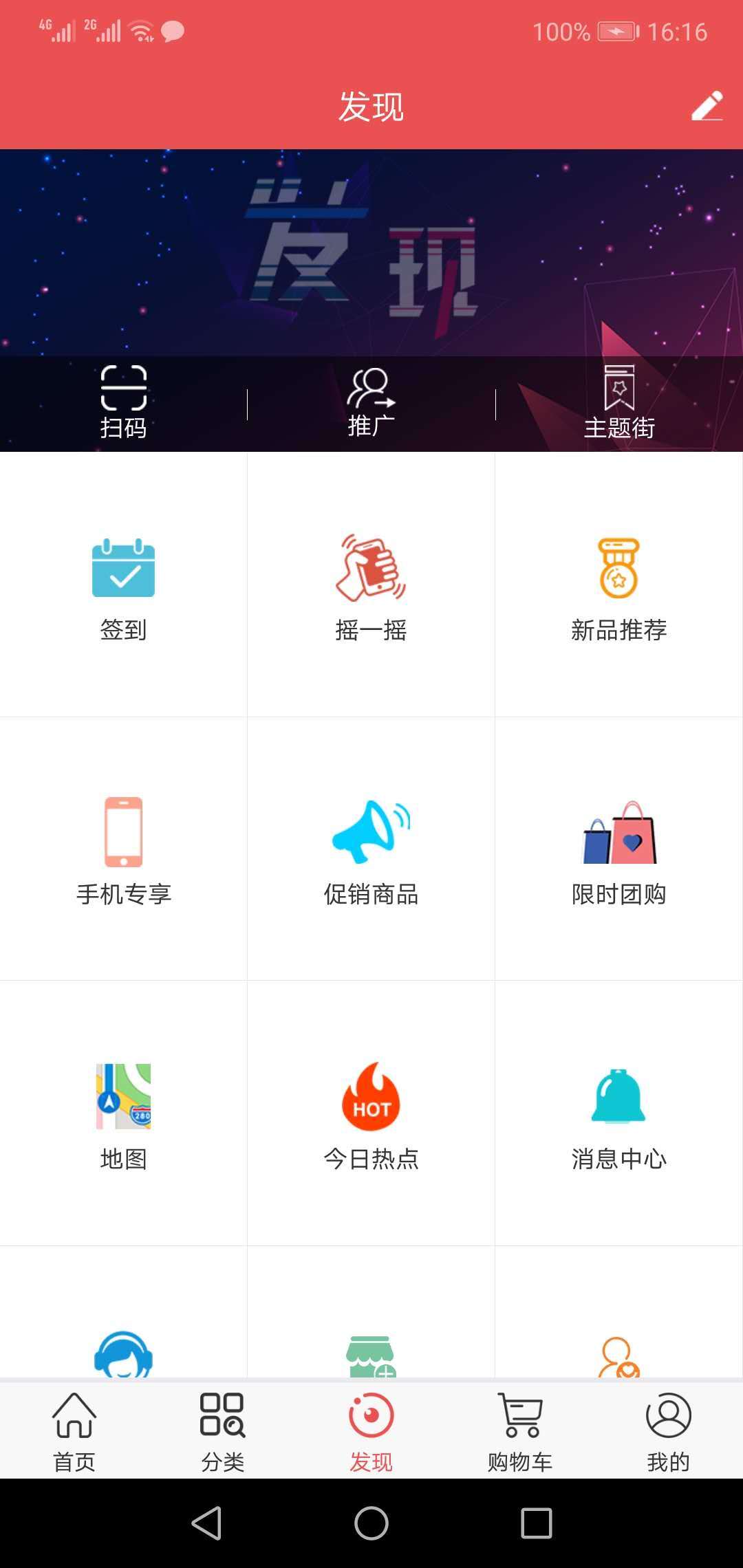Screen dimensions: 743x1568
Task: Open 推广 promotion
Action: tap(371, 402)
